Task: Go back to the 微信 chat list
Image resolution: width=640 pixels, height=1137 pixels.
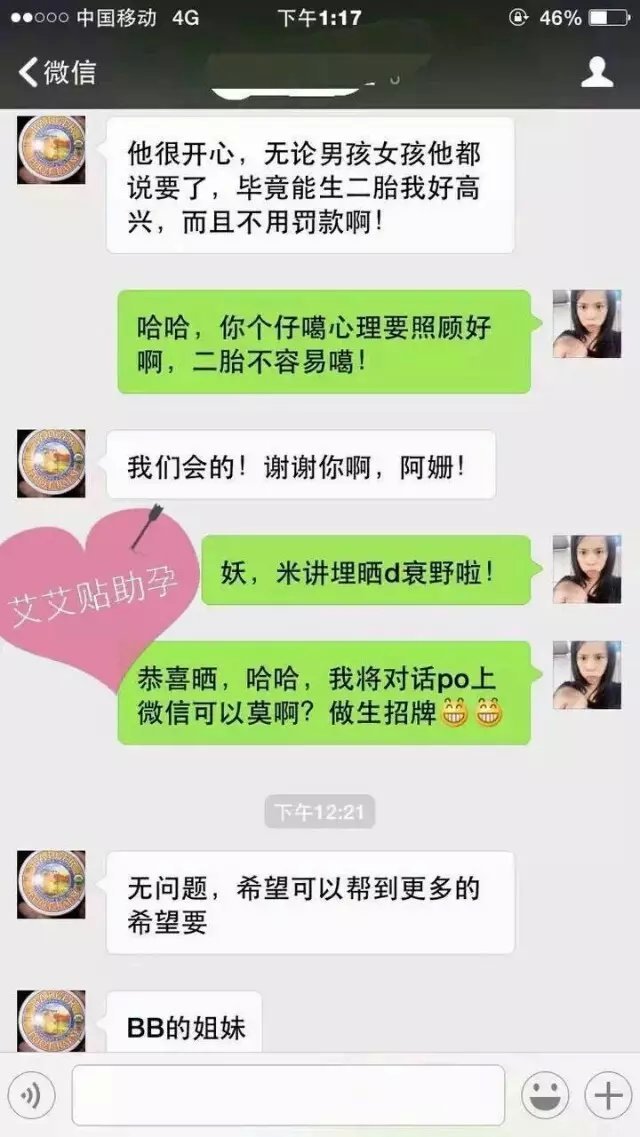Action: coord(57,72)
